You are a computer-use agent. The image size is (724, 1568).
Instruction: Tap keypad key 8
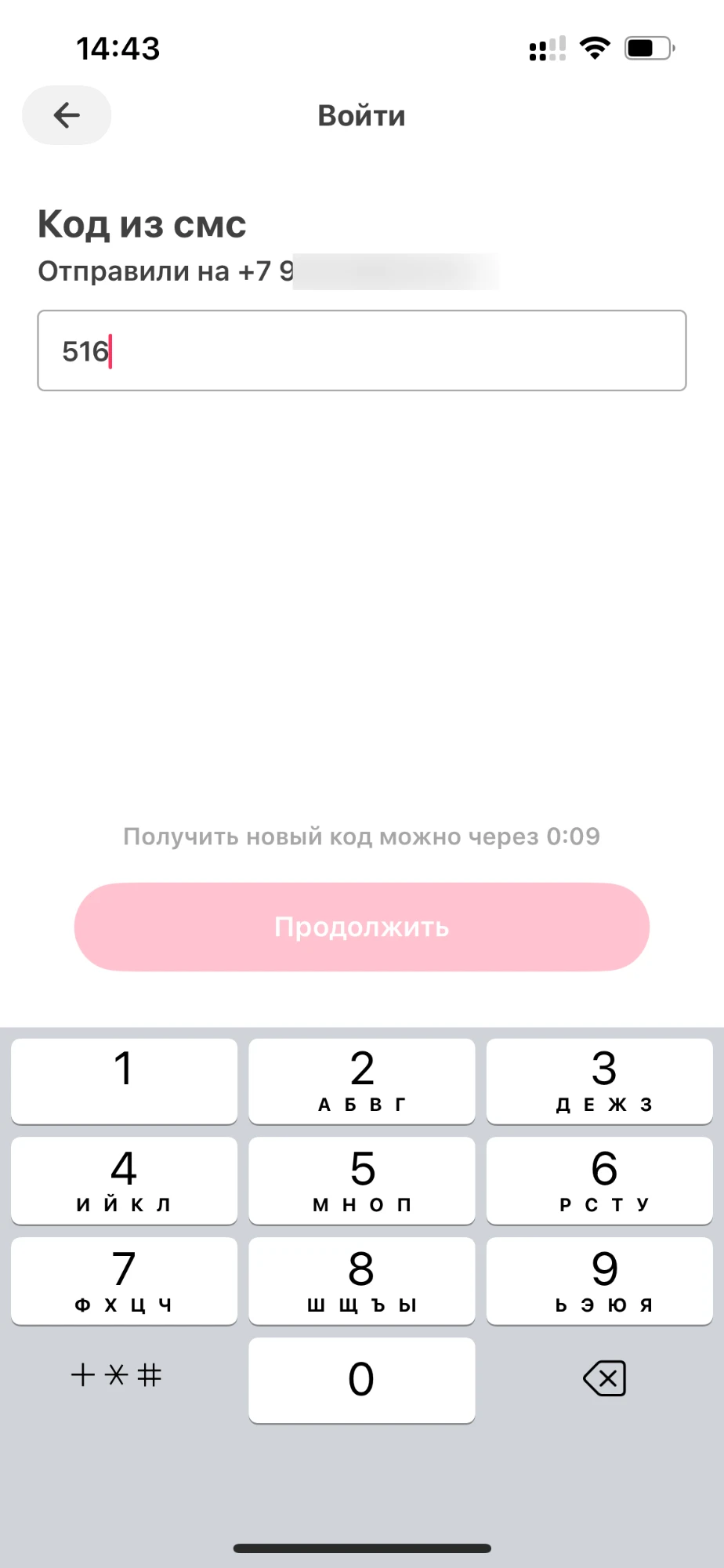pyautogui.click(x=361, y=1280)
